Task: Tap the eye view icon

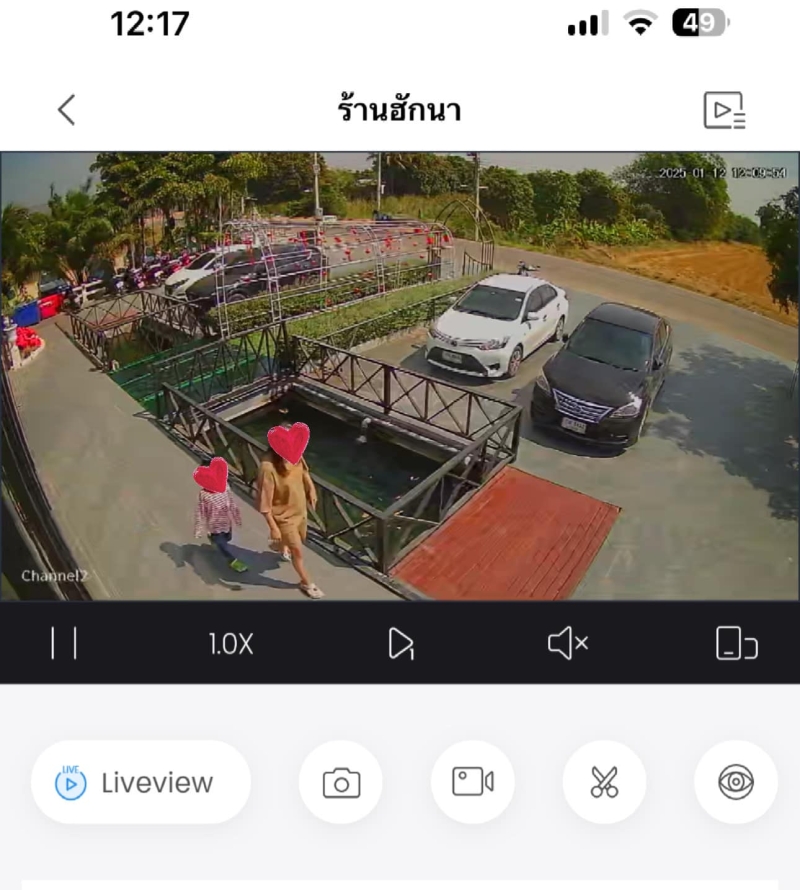Action: click(x=736, y=782)
